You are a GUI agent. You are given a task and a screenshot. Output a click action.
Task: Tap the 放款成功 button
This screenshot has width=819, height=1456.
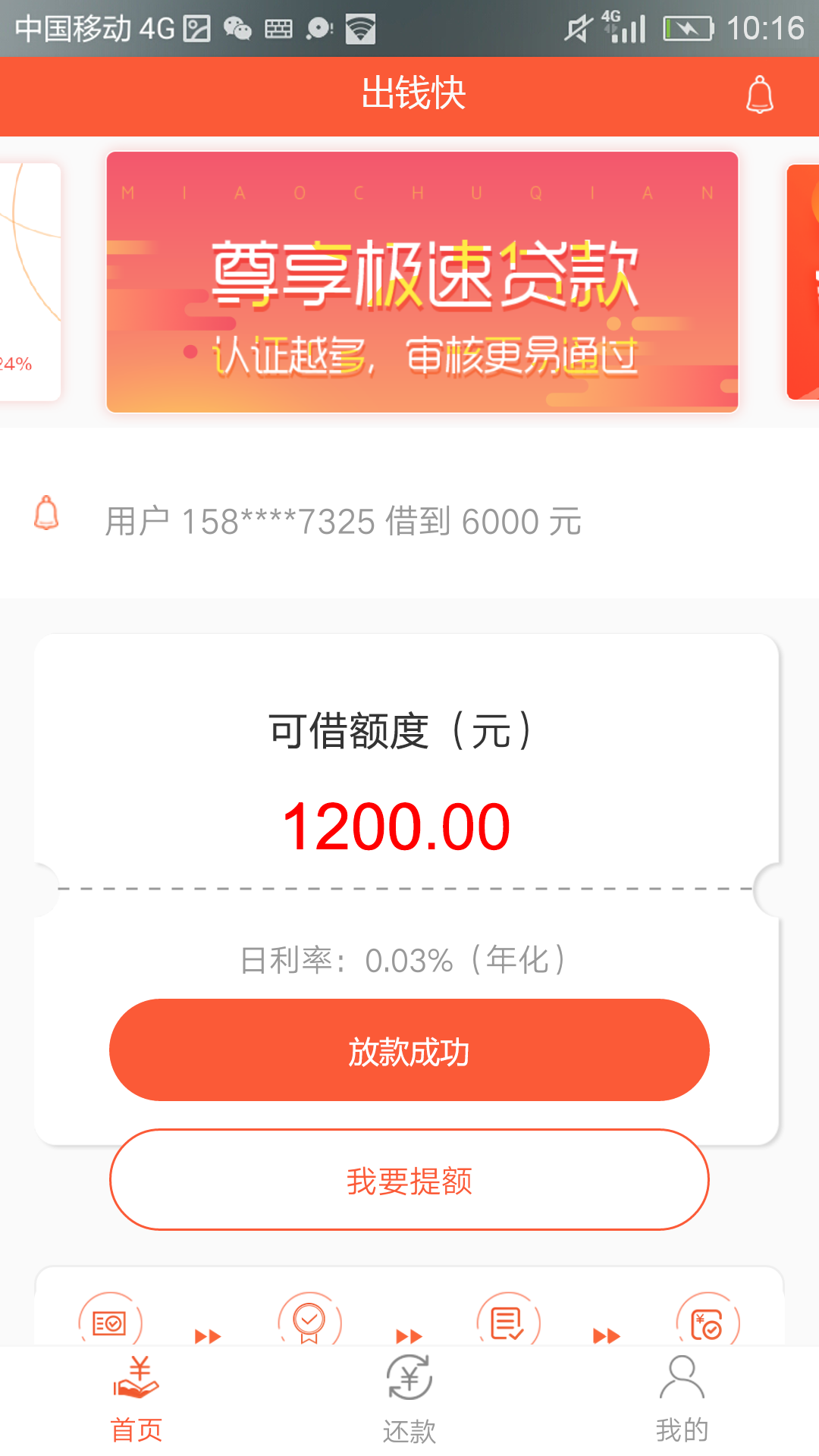(409, 1050)
